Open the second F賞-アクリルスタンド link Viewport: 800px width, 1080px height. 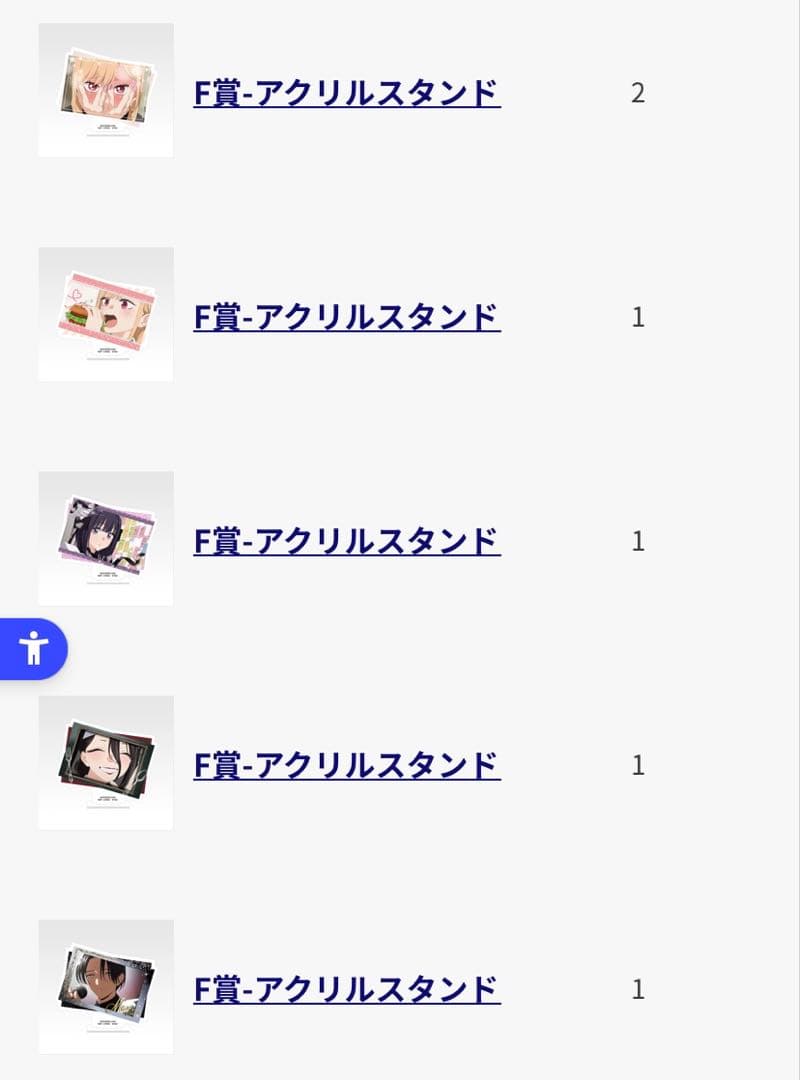coord(347,316)
